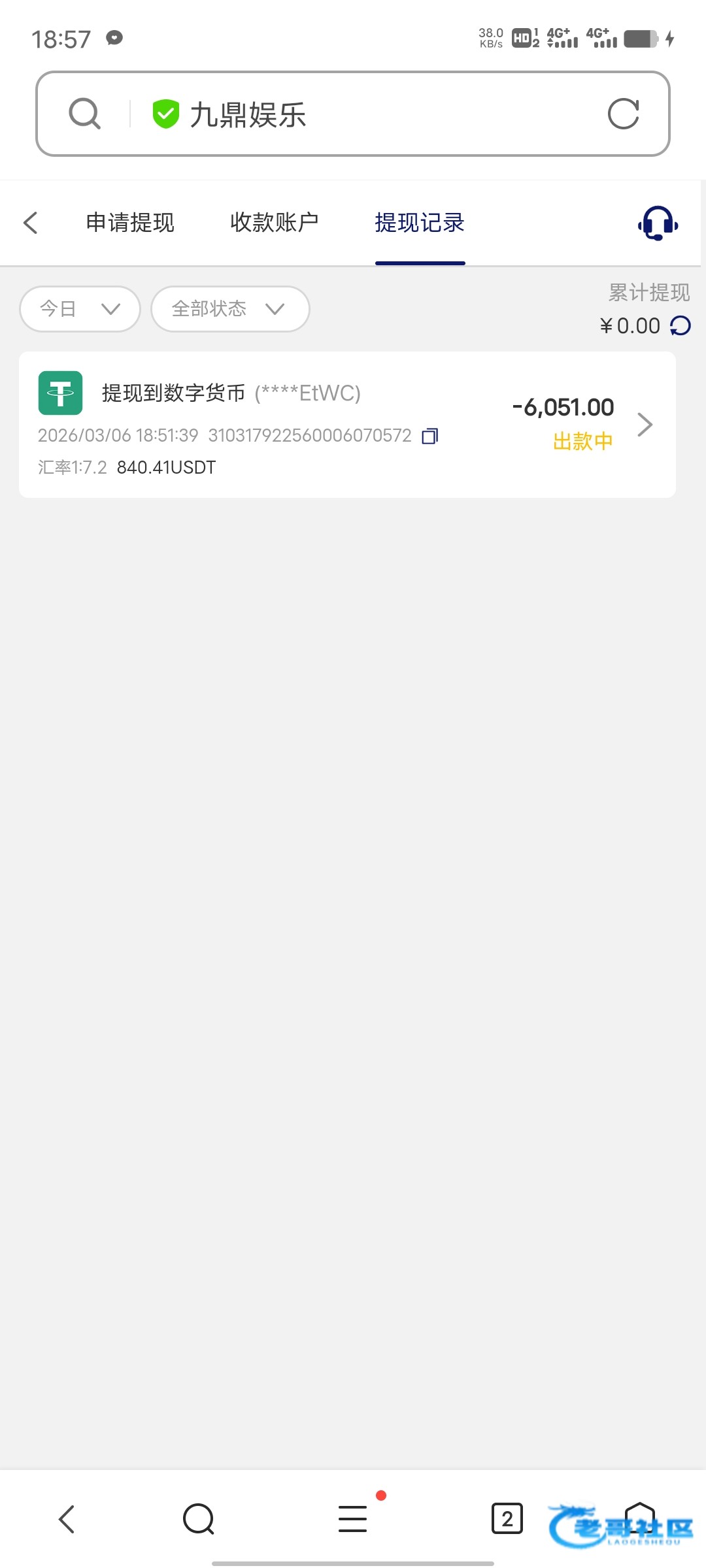Open browser search from the bottom bar
The height and width of the screenshot is (1568, 706).
[198, 1518]
